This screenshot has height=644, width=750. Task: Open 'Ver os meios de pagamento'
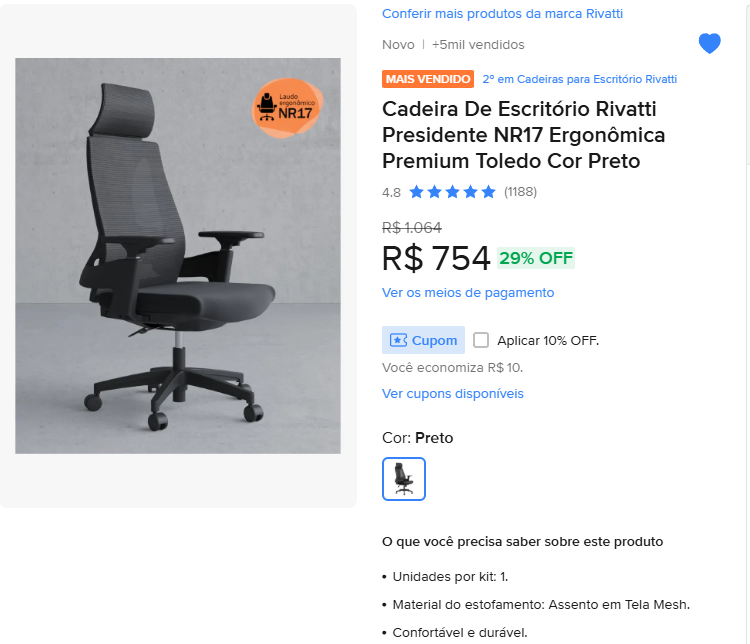pos(467,293)
